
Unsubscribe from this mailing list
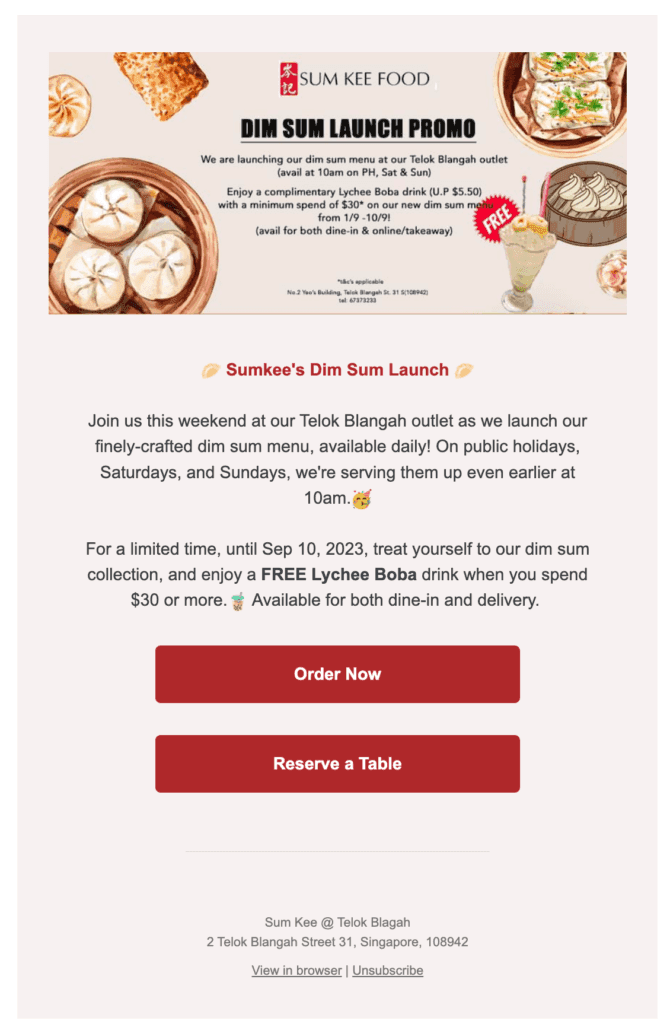tap(387, 970)
